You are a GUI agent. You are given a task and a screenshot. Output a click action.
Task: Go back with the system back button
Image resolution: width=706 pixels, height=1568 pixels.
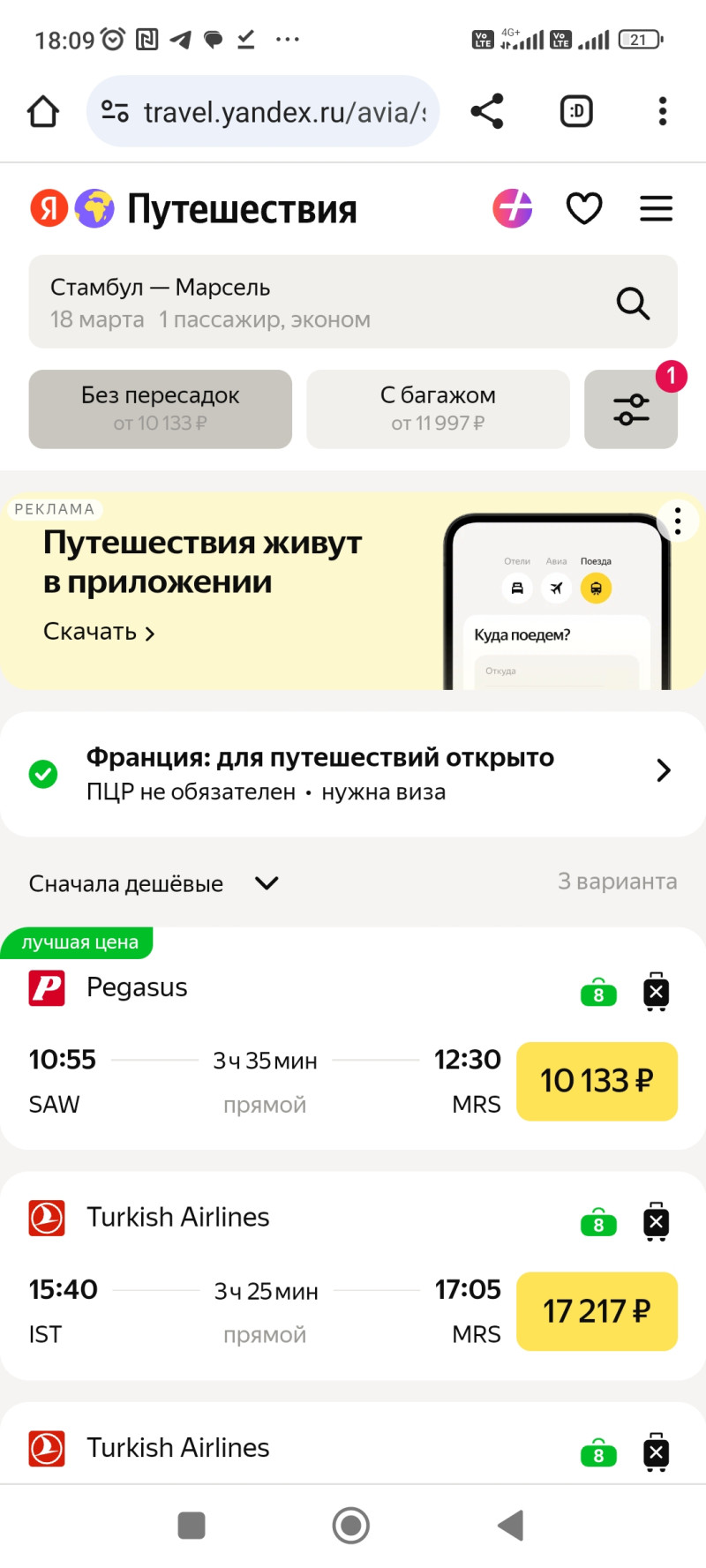point(511,1525)
